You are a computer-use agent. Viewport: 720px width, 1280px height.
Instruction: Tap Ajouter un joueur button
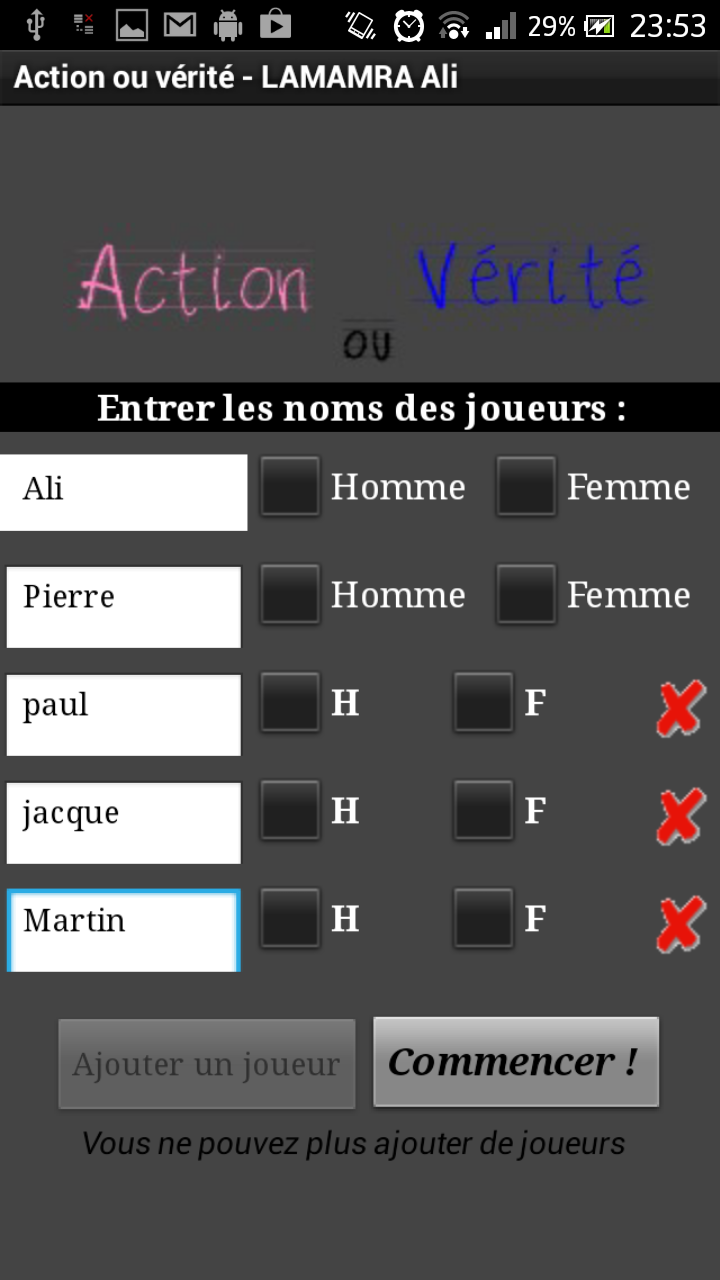(207, 1064)
